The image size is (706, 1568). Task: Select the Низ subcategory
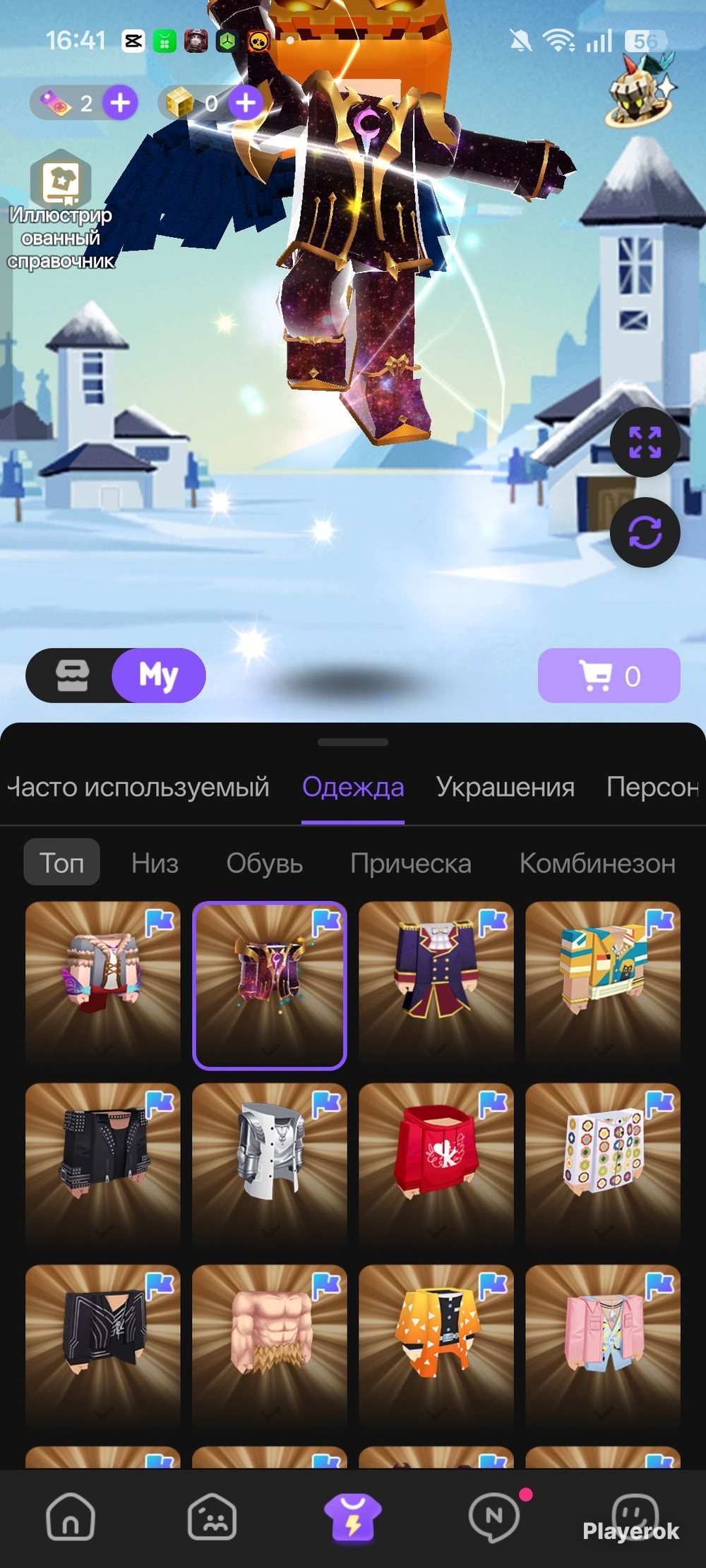155,863
